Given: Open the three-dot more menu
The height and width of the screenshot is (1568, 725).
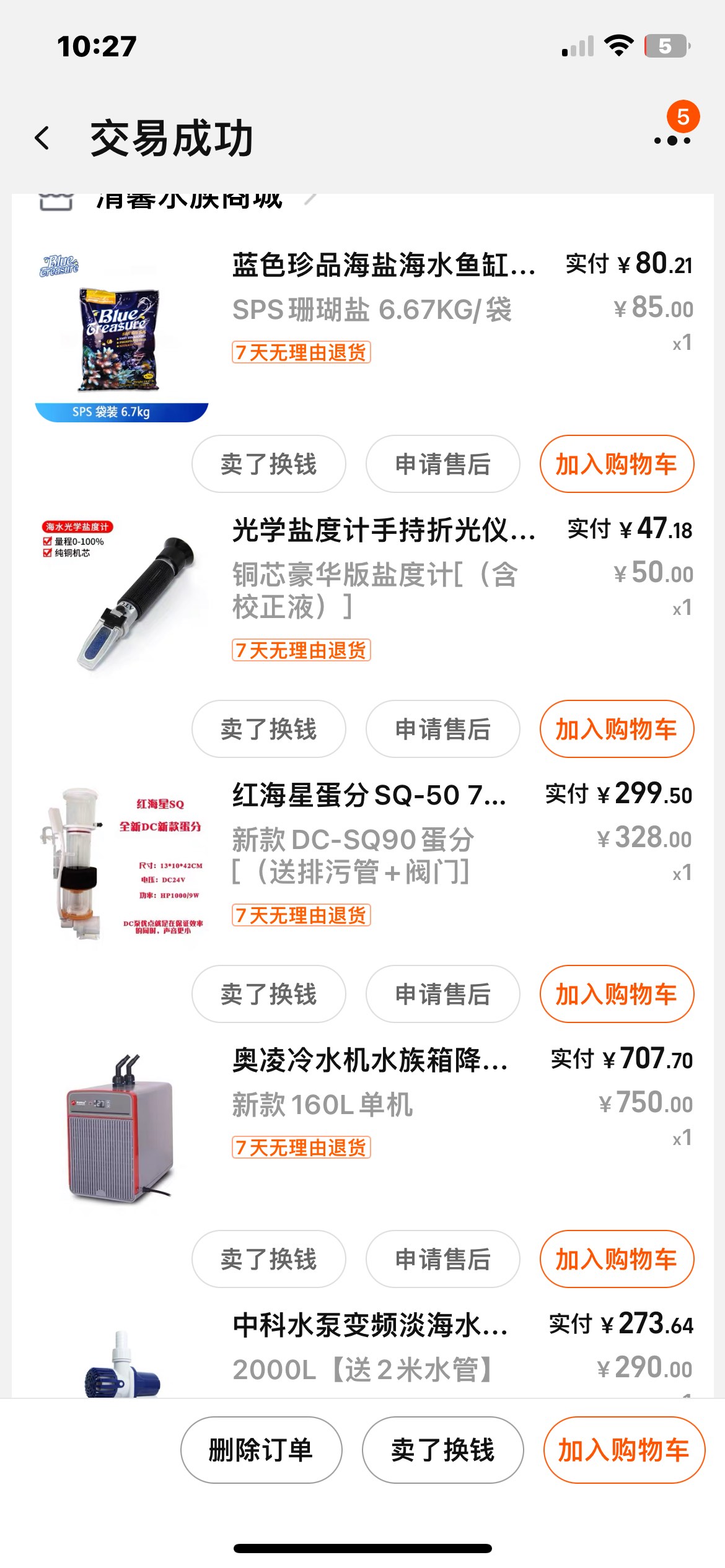Looking at the screenshot, I should pos(672,141).
